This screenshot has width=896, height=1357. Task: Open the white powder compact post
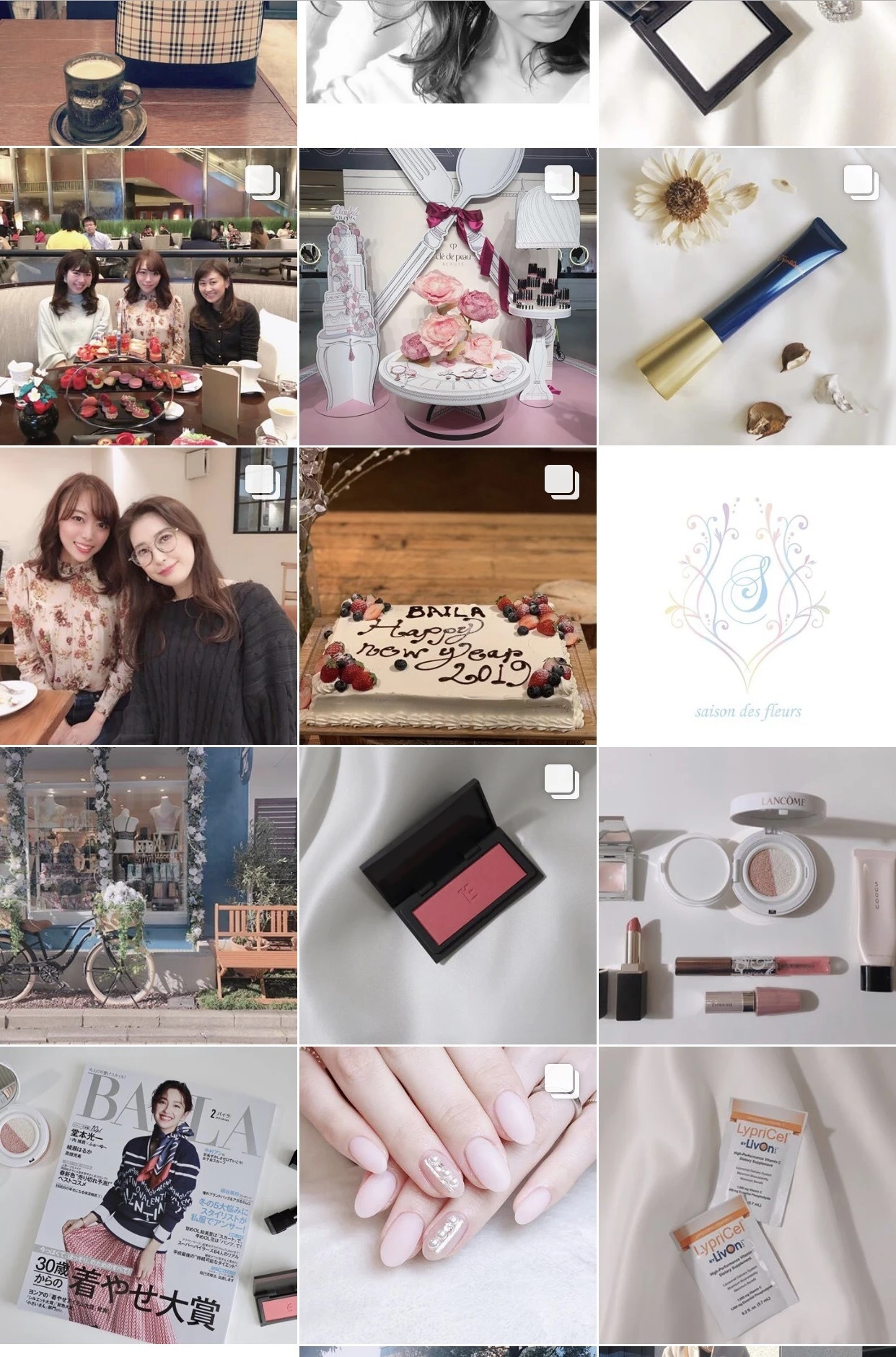(x=747, y=72)
